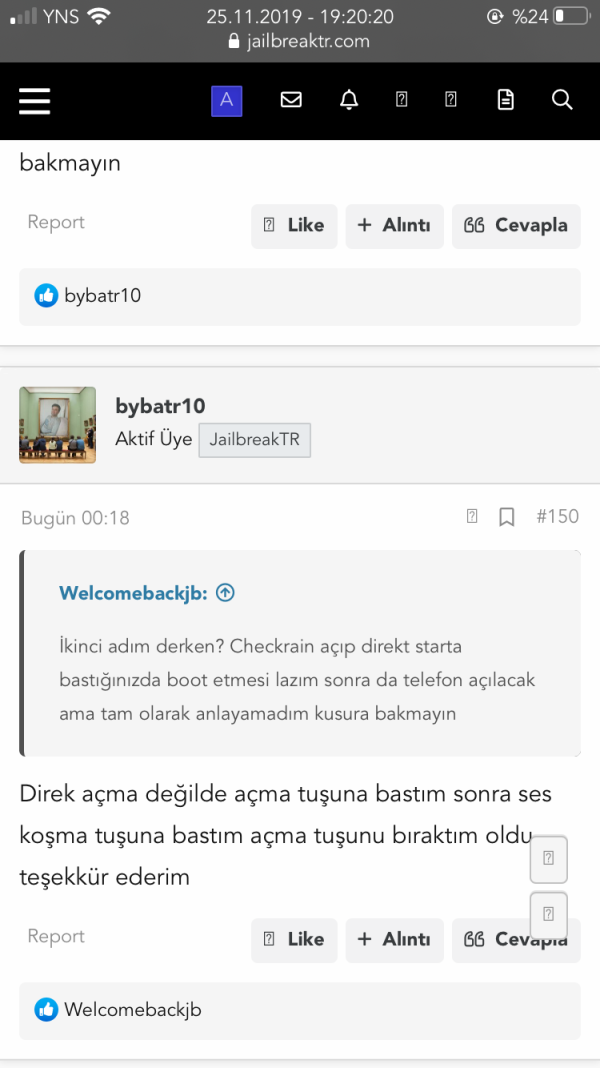View bybatr10's avatar profile picture
This screenshot has width=600, height=1068.
click(x=58, y=425)
